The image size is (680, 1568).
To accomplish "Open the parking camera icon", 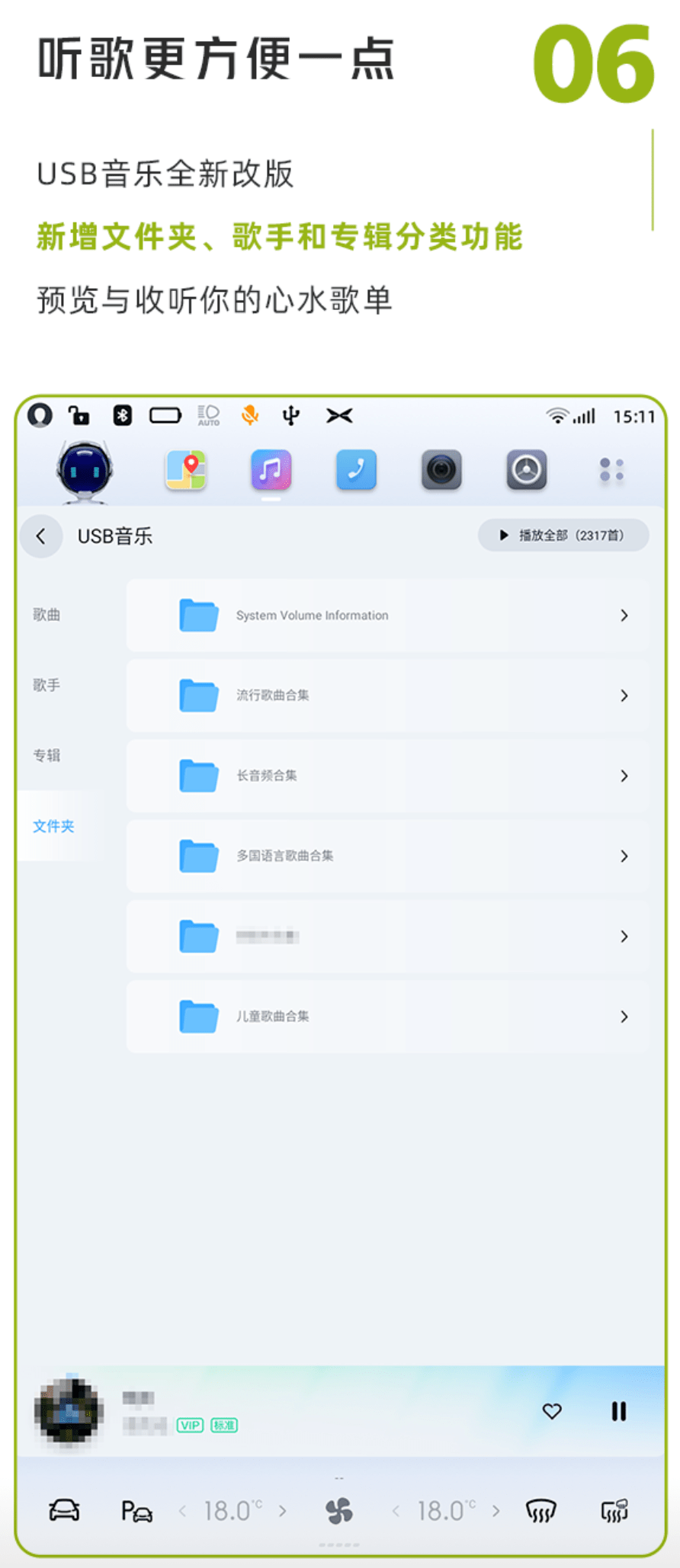I will (137, 1511).
